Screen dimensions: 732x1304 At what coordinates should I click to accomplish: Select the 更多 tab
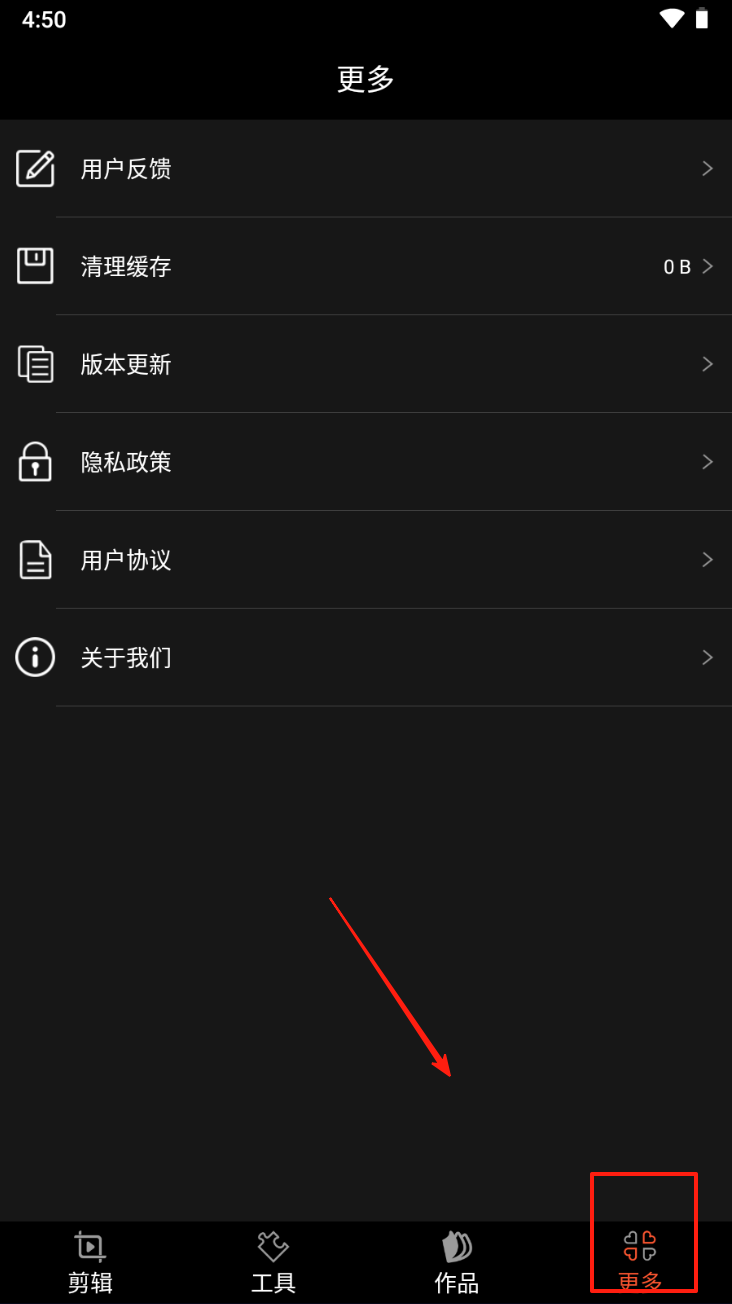[640, 1263]
